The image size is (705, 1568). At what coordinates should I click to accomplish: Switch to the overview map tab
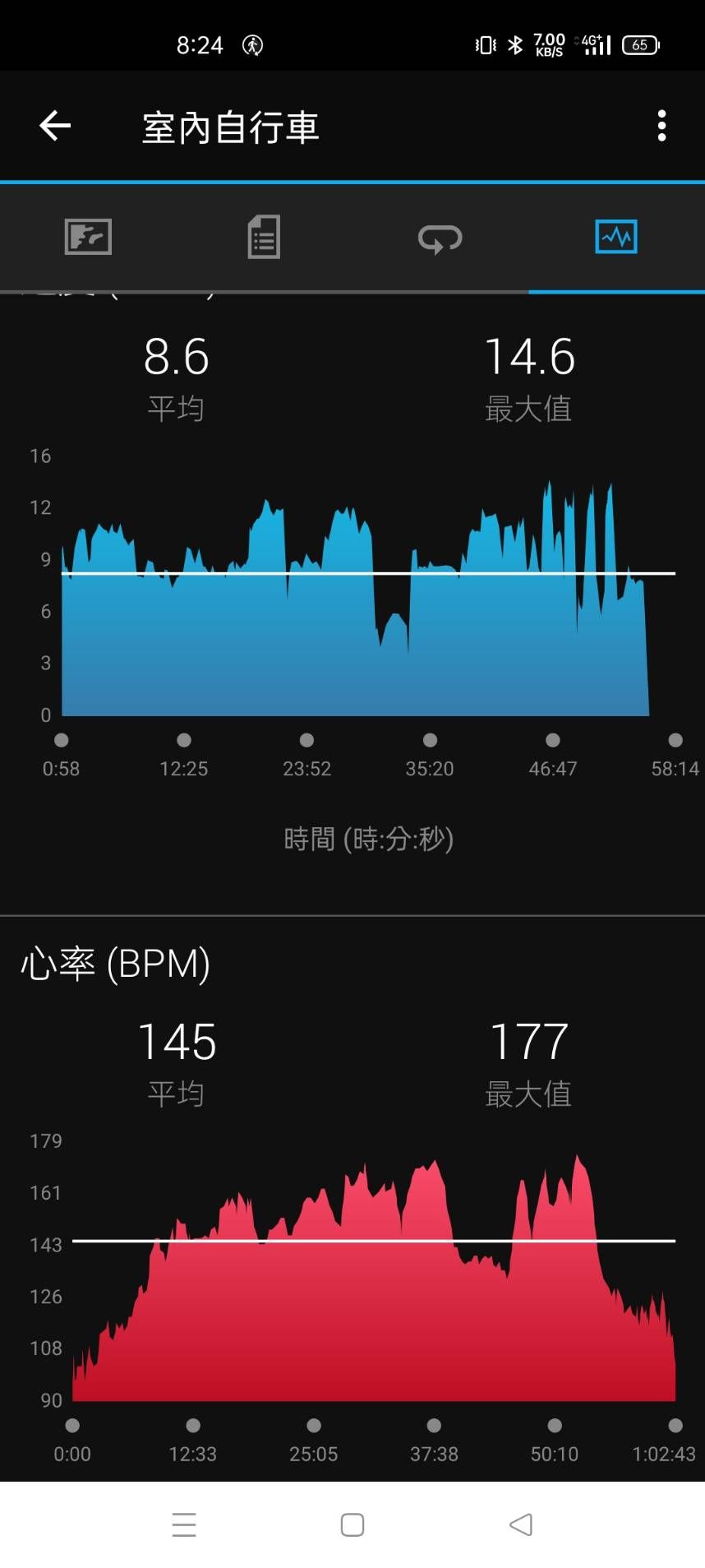[88, 238]
